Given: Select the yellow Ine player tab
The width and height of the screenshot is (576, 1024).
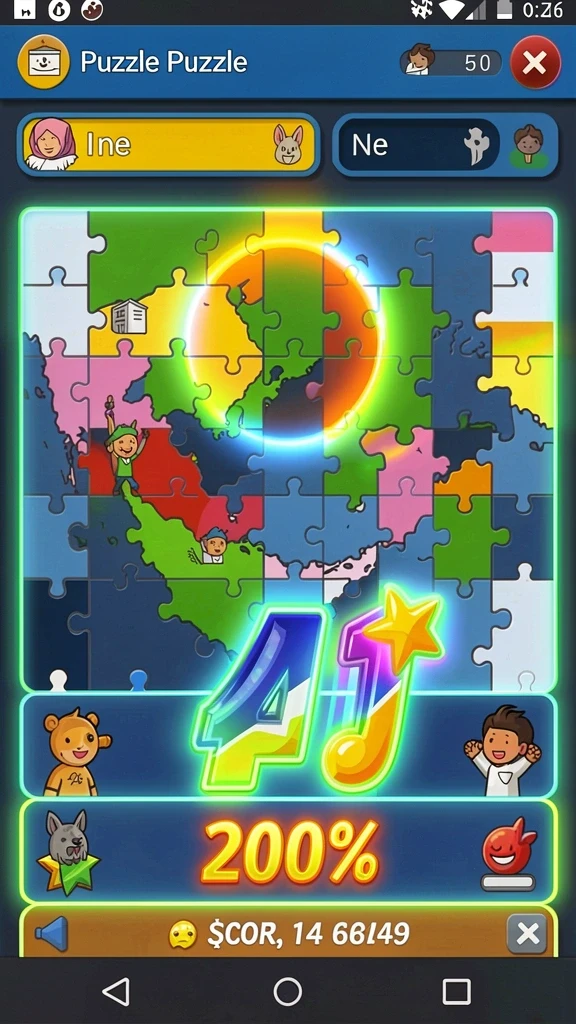Looking at the screenshot, I should (x=169, y=144).
